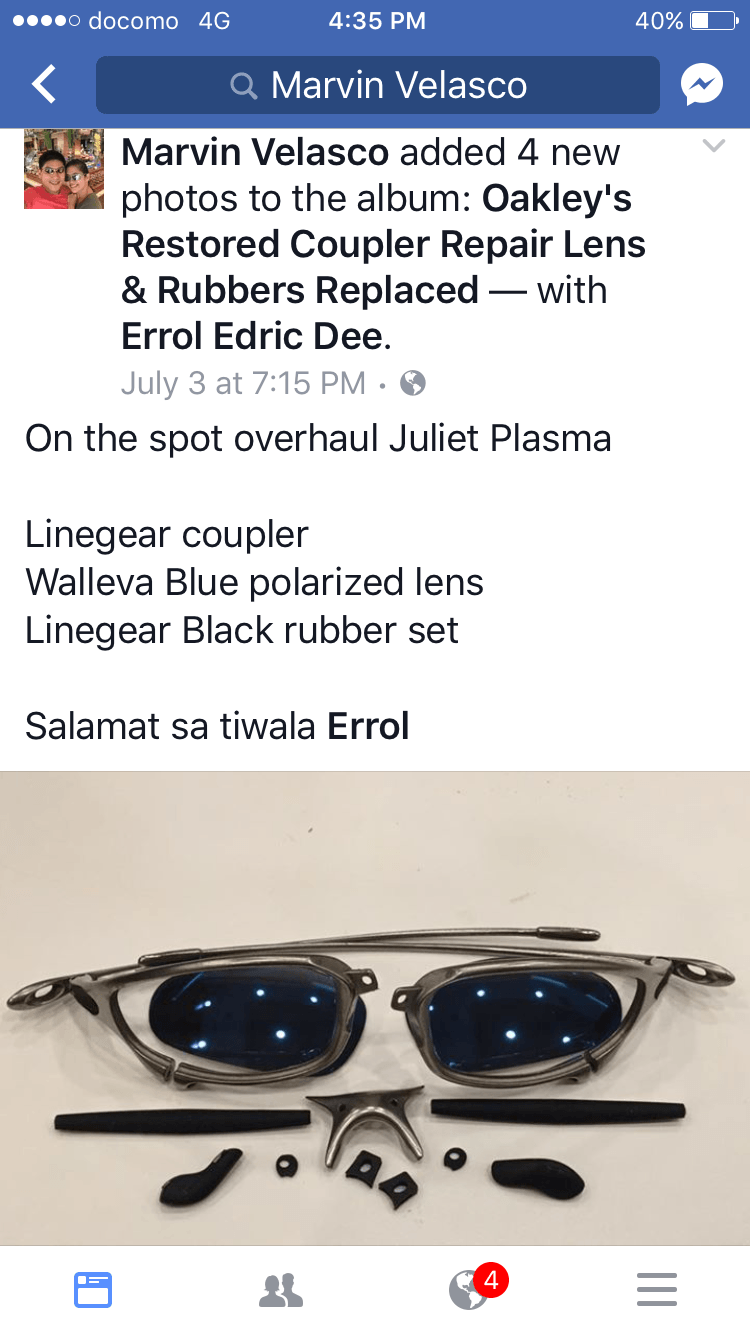
Task: View the Juliet Plasma sunglasses photo
Action: (374, 1008)
